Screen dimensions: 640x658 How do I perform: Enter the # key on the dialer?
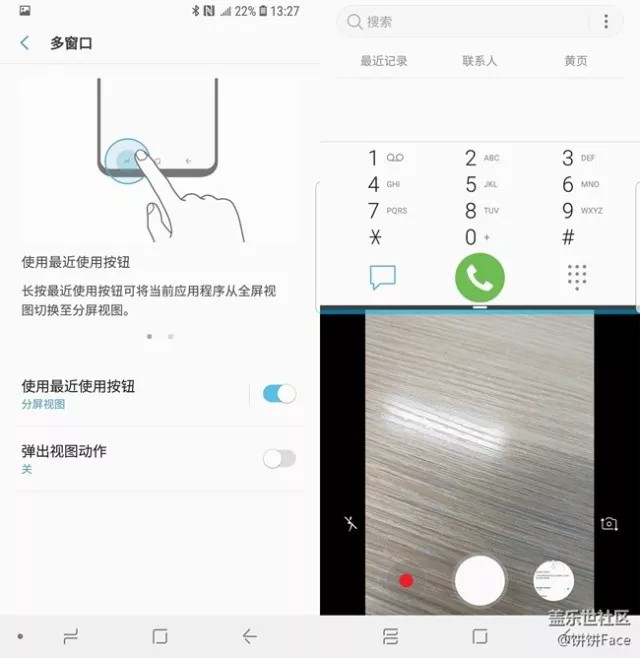click(x=568, y=237)
